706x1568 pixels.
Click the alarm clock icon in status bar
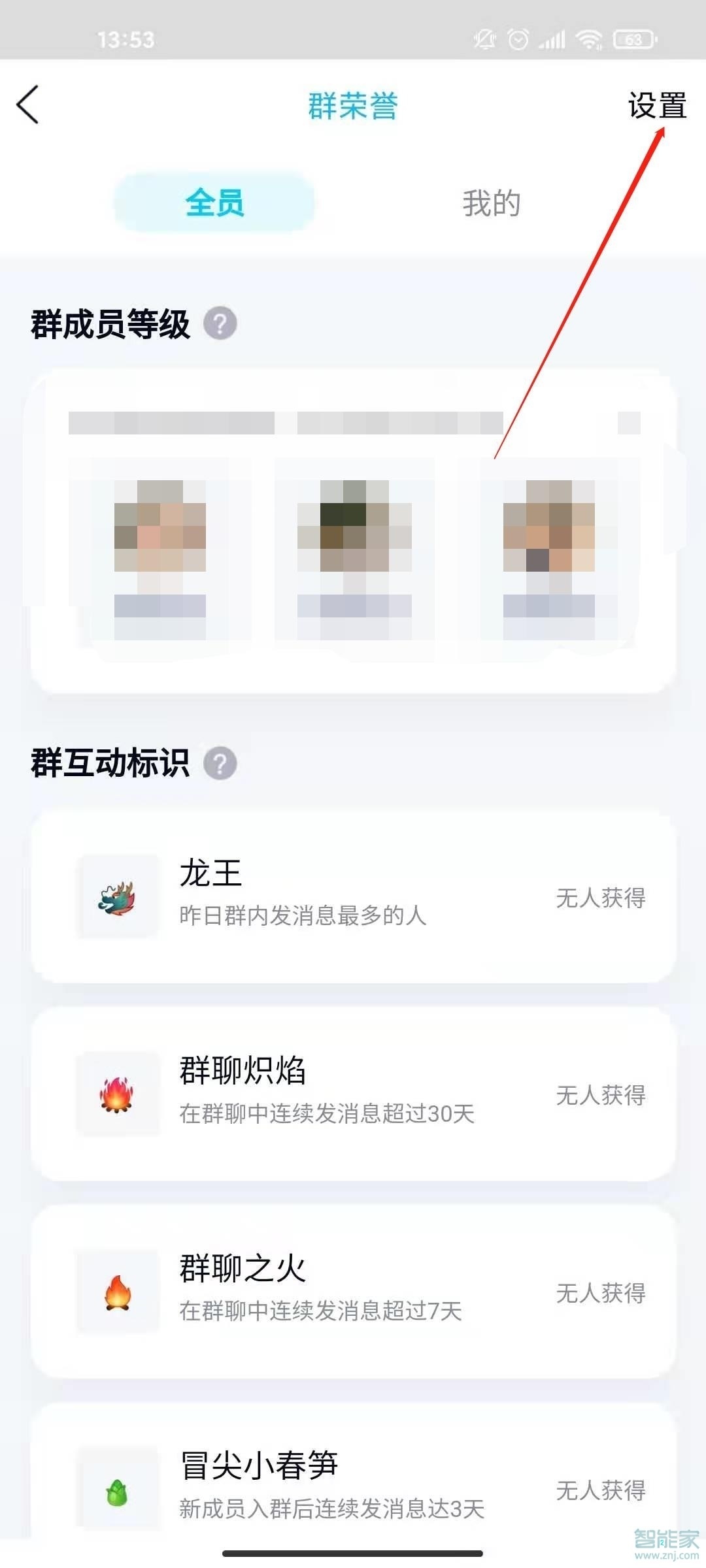tap(518, 41)
